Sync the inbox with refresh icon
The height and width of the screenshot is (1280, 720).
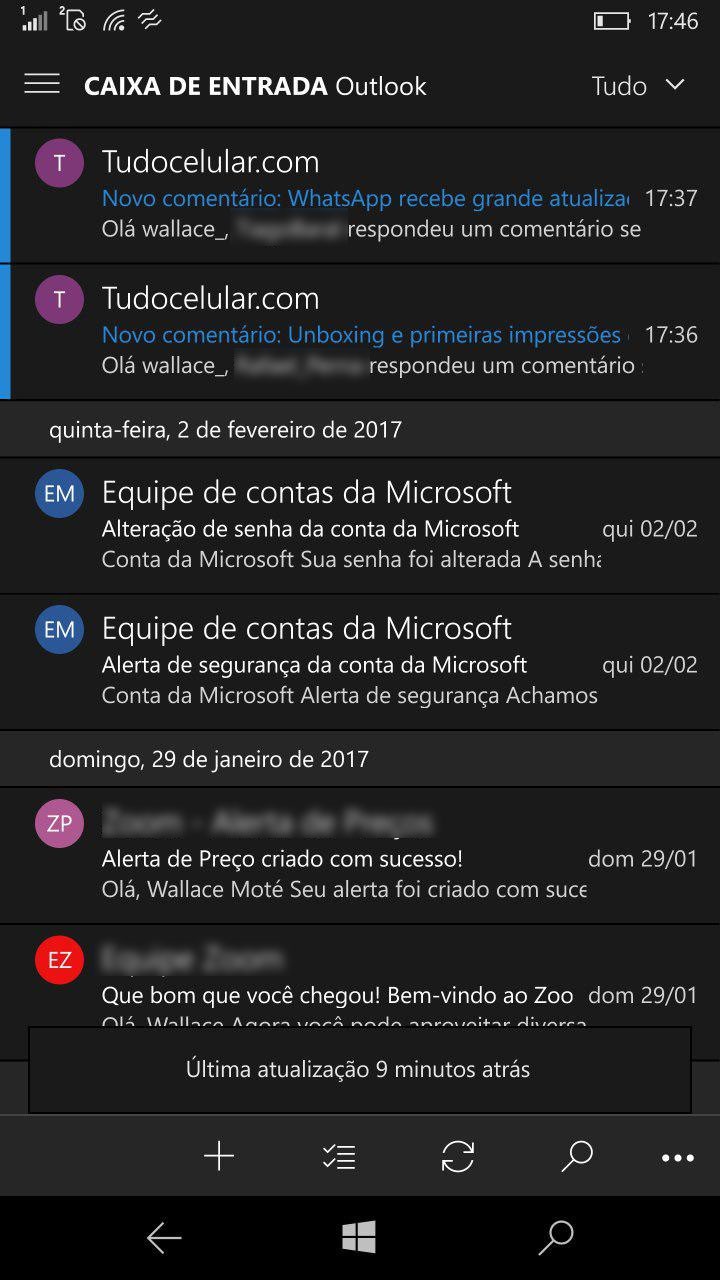[x=458, y=1157]
